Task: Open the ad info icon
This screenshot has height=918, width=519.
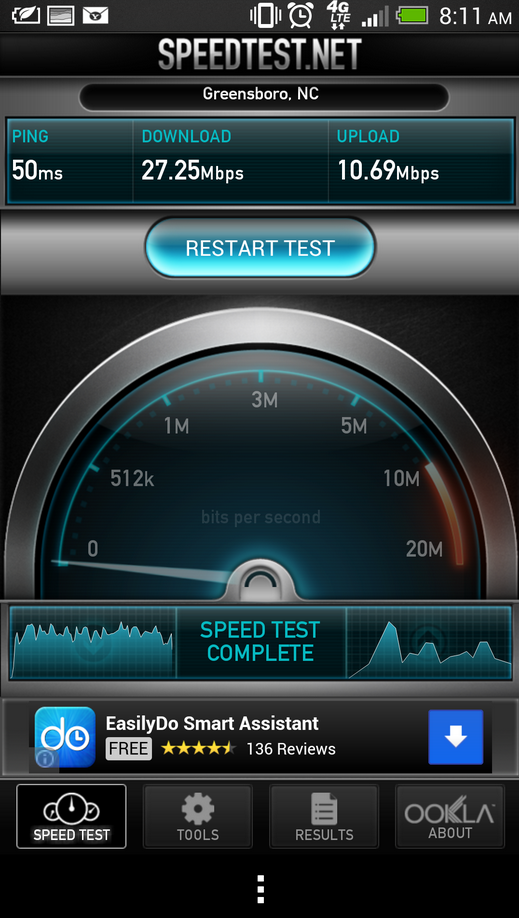Action: [45, 759]
